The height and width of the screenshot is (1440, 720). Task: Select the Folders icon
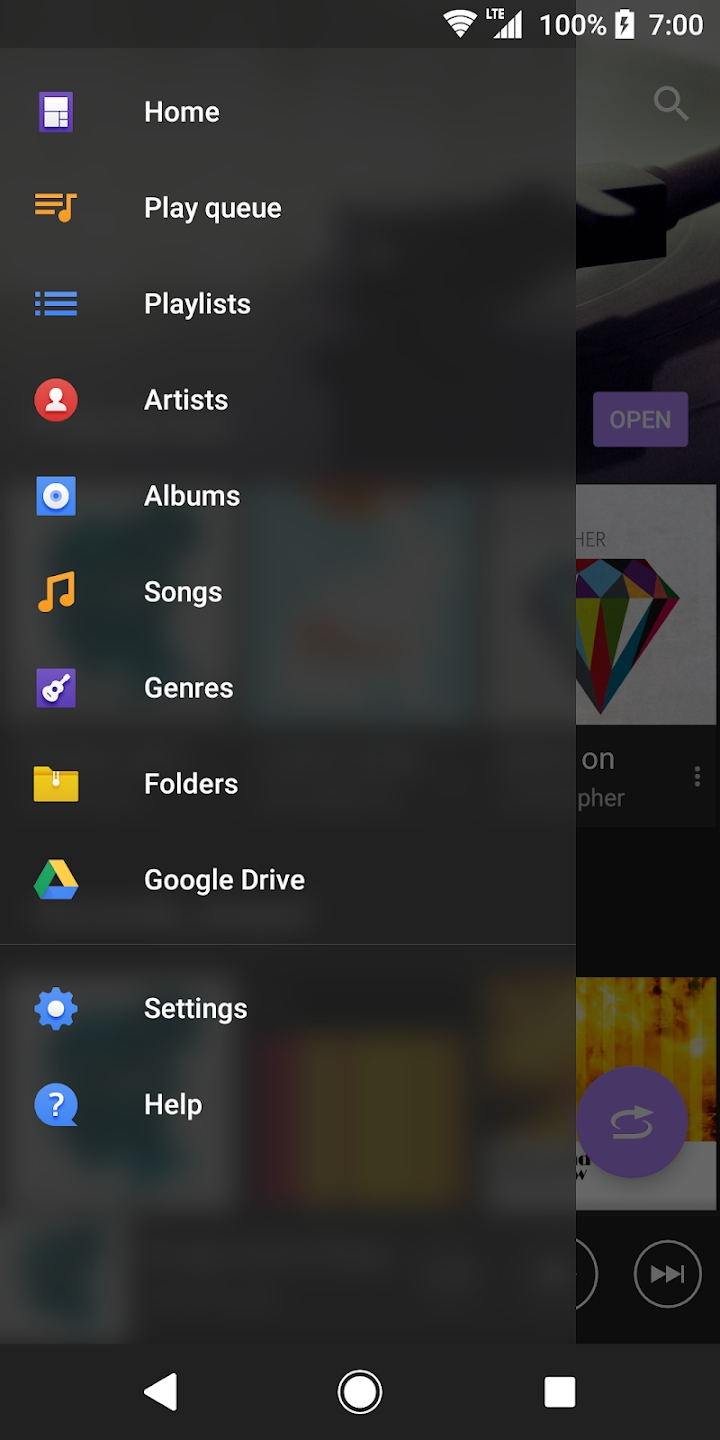point(56,784)
